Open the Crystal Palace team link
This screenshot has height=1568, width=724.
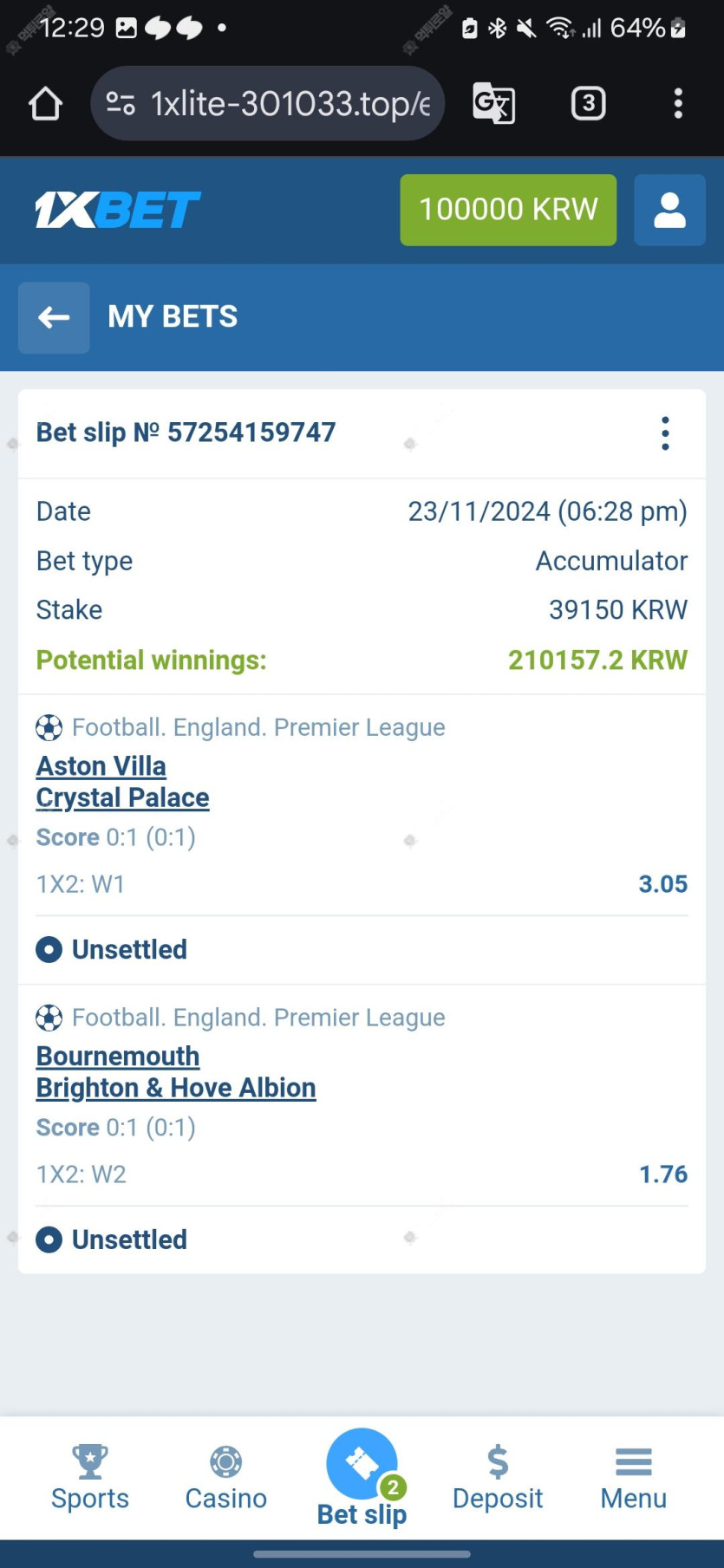click(x=122, y=797)
